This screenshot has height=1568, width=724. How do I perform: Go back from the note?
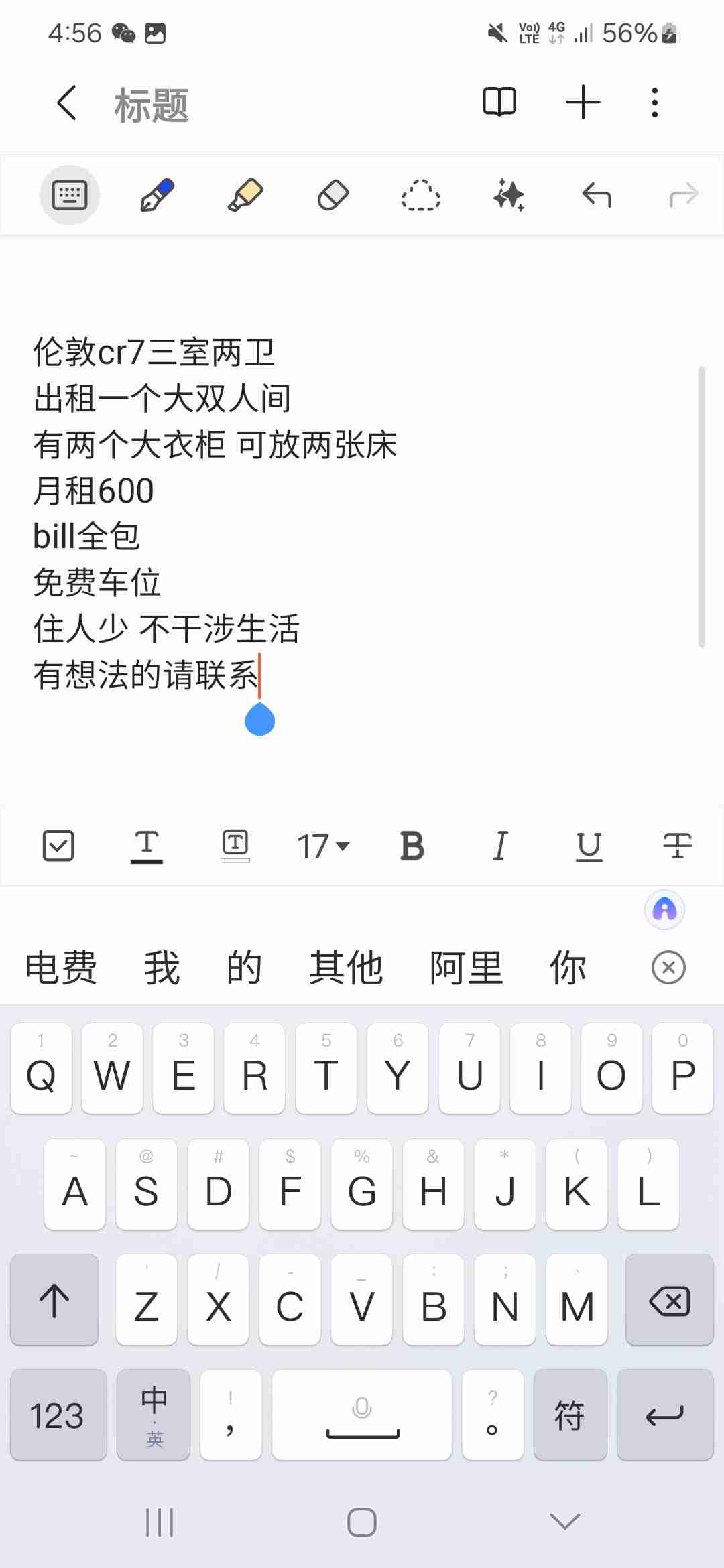tap(67, 103)
